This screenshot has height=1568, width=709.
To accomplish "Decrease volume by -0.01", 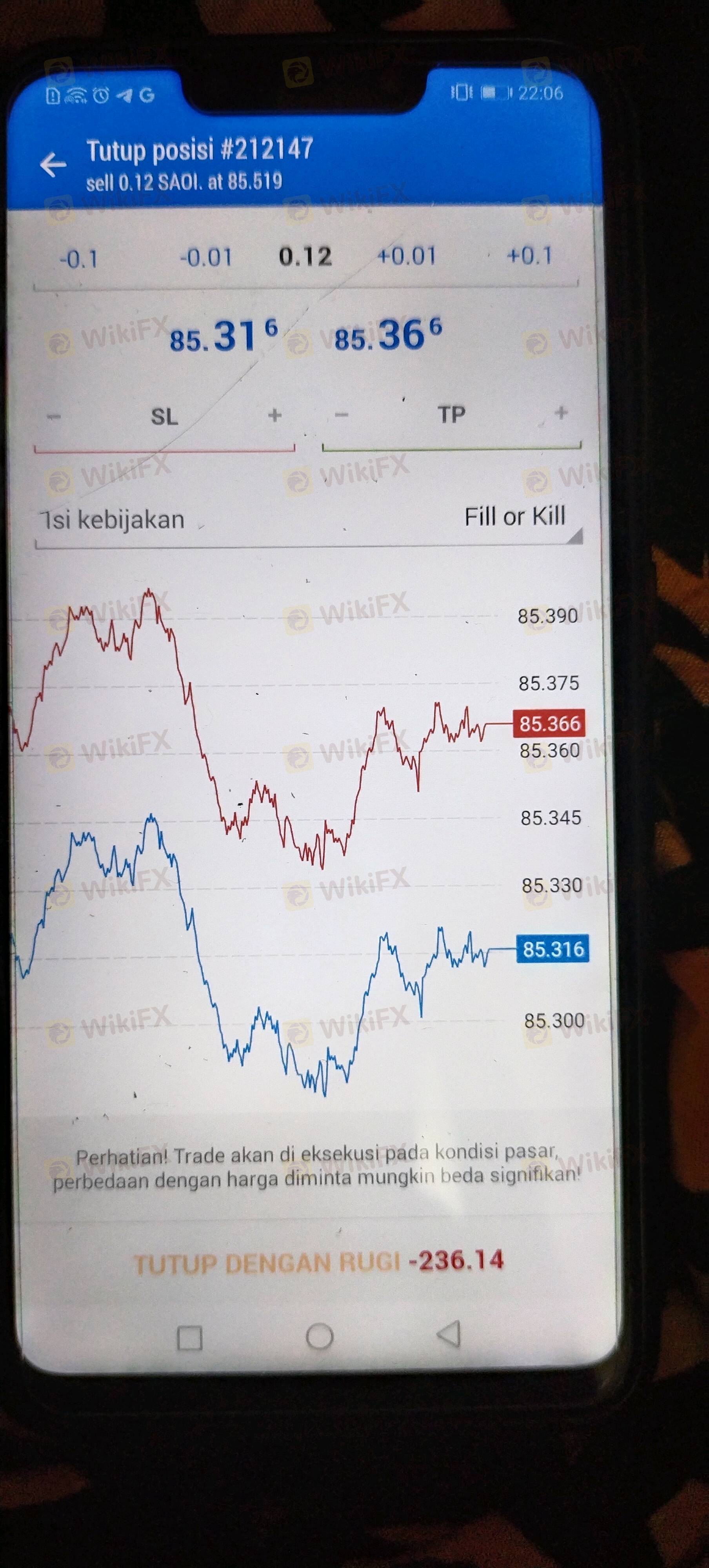I will point(206,258).
